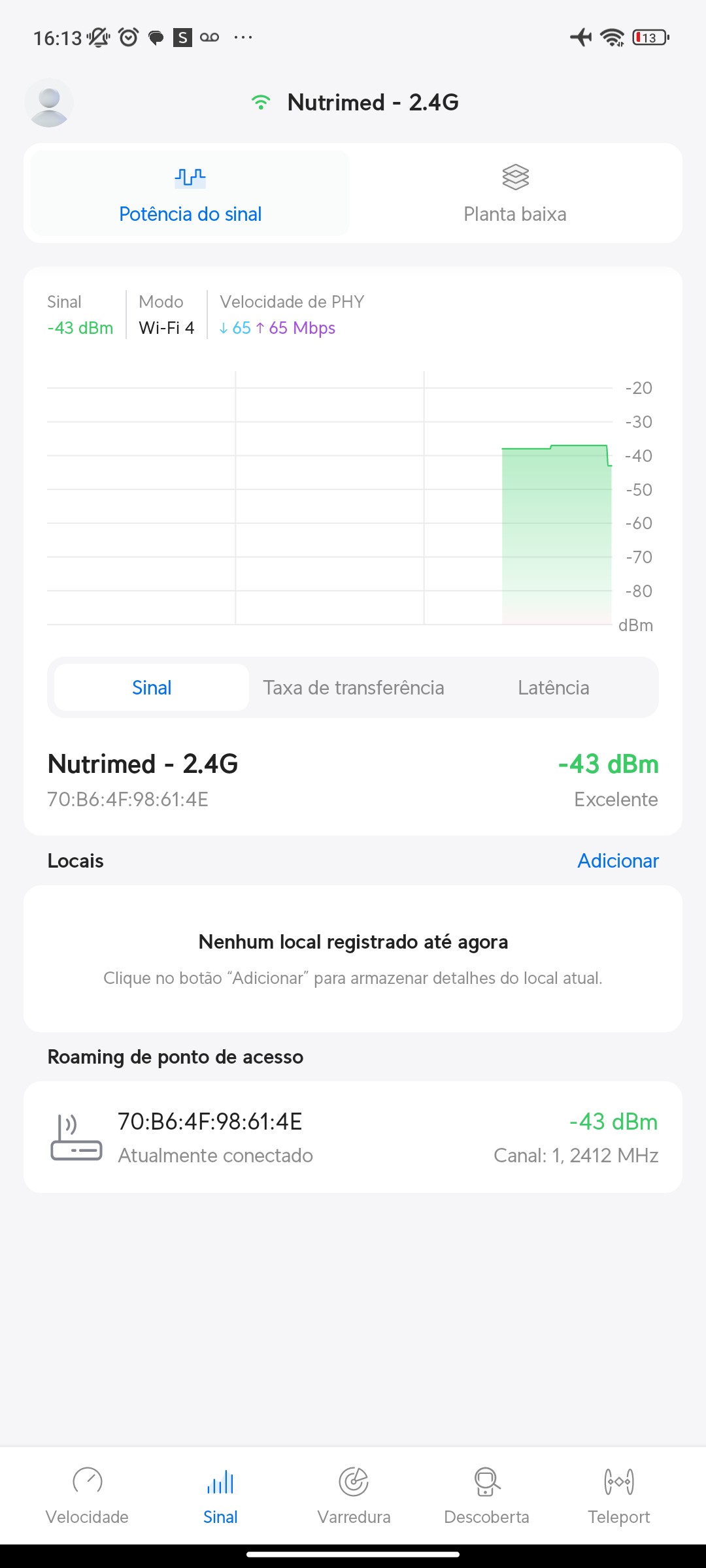Open the connected access point 70:B6:4F:98:61:4E
The height and width of the screenshot is (1568, 706).
point(353,1137)
